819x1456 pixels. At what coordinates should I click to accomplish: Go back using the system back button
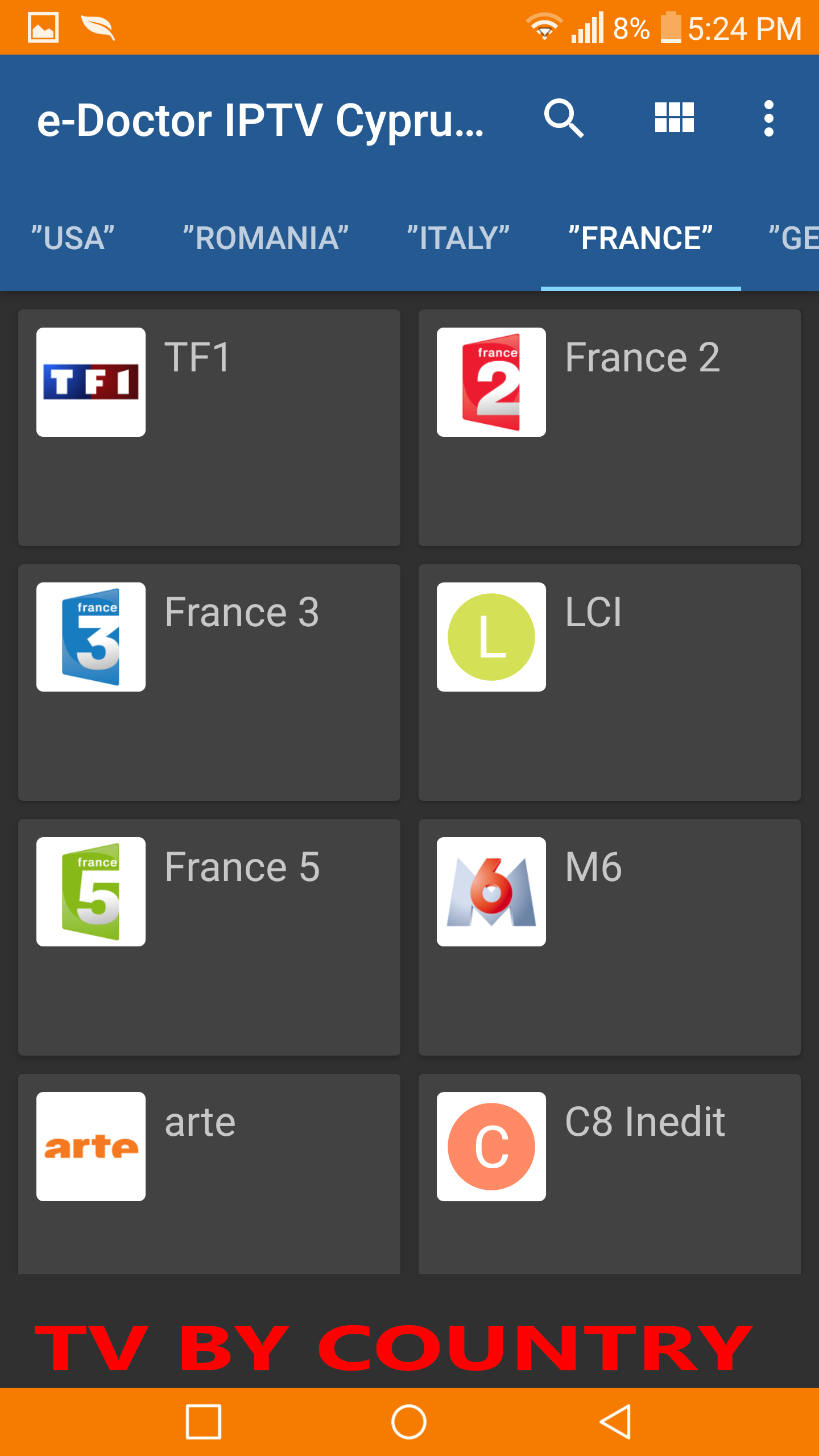pos(615,1422)
